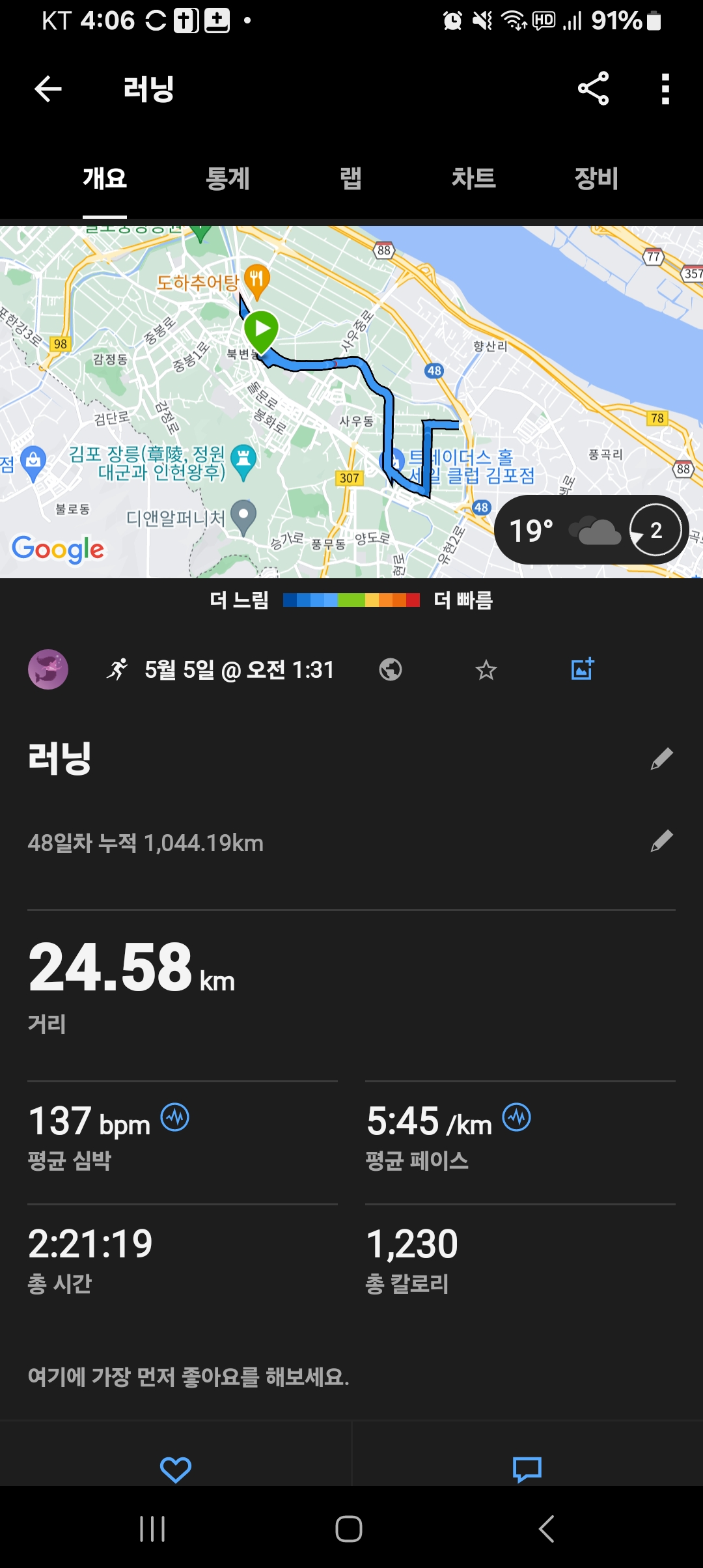Screen dimensions: 703x1568
Task: Select the 장비 tab
Action: click(596, 178)
